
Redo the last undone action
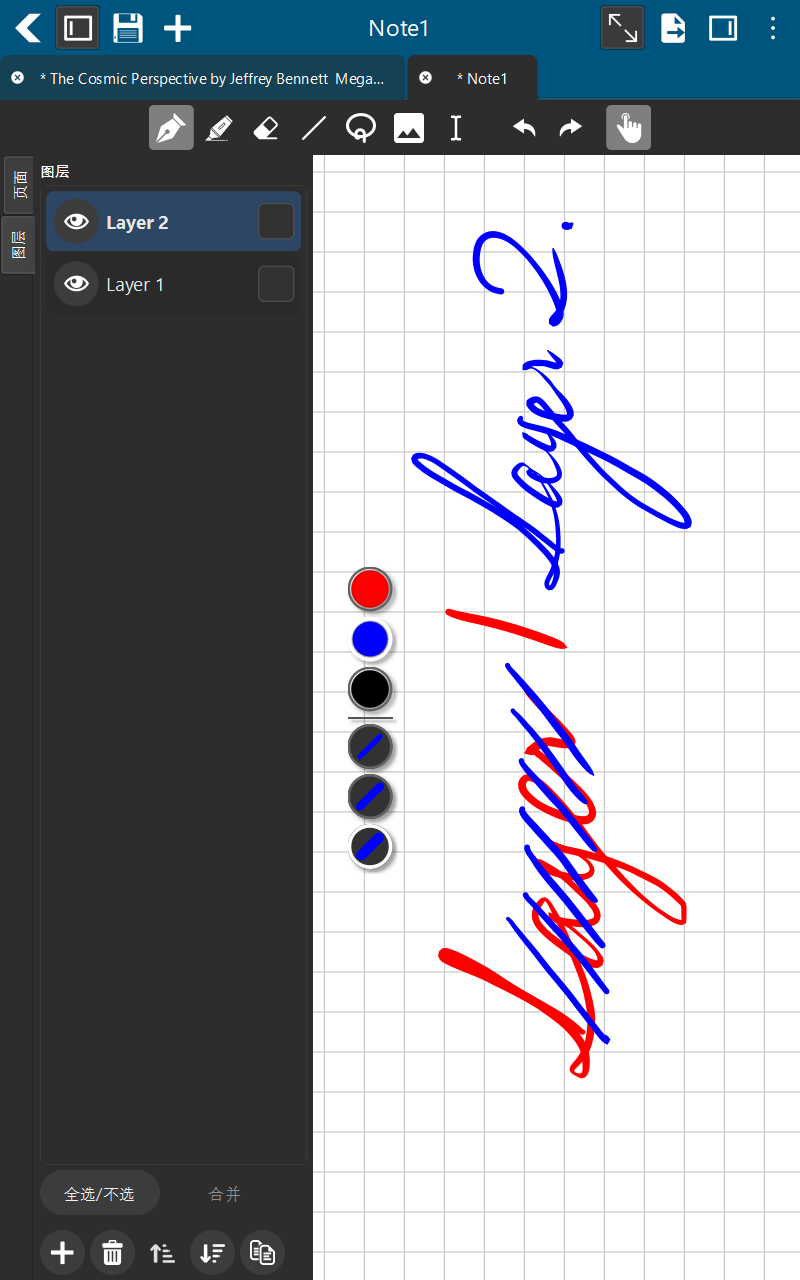pos(570,128)
